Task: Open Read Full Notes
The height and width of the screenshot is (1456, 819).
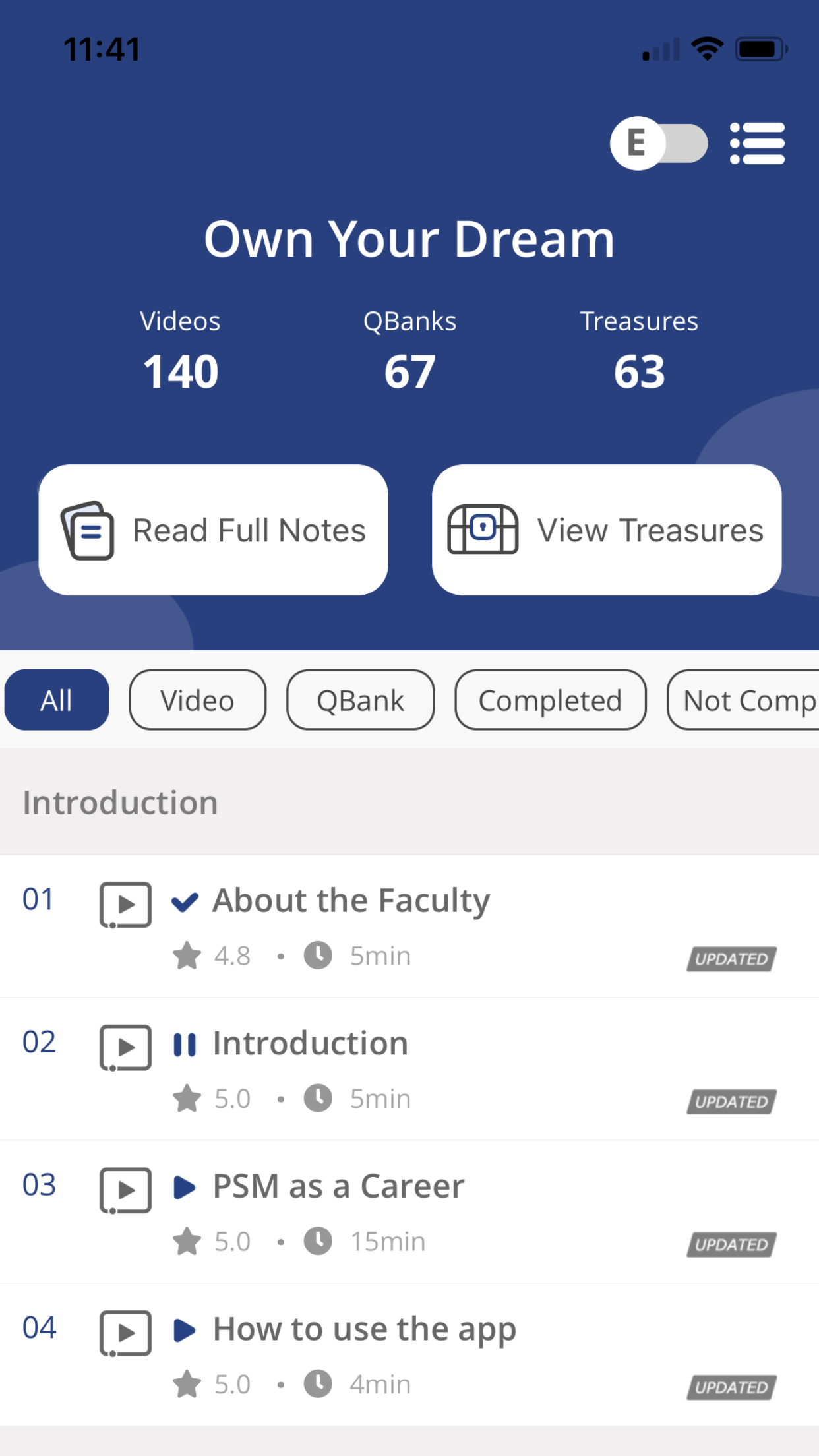Action: click(213, 530)
